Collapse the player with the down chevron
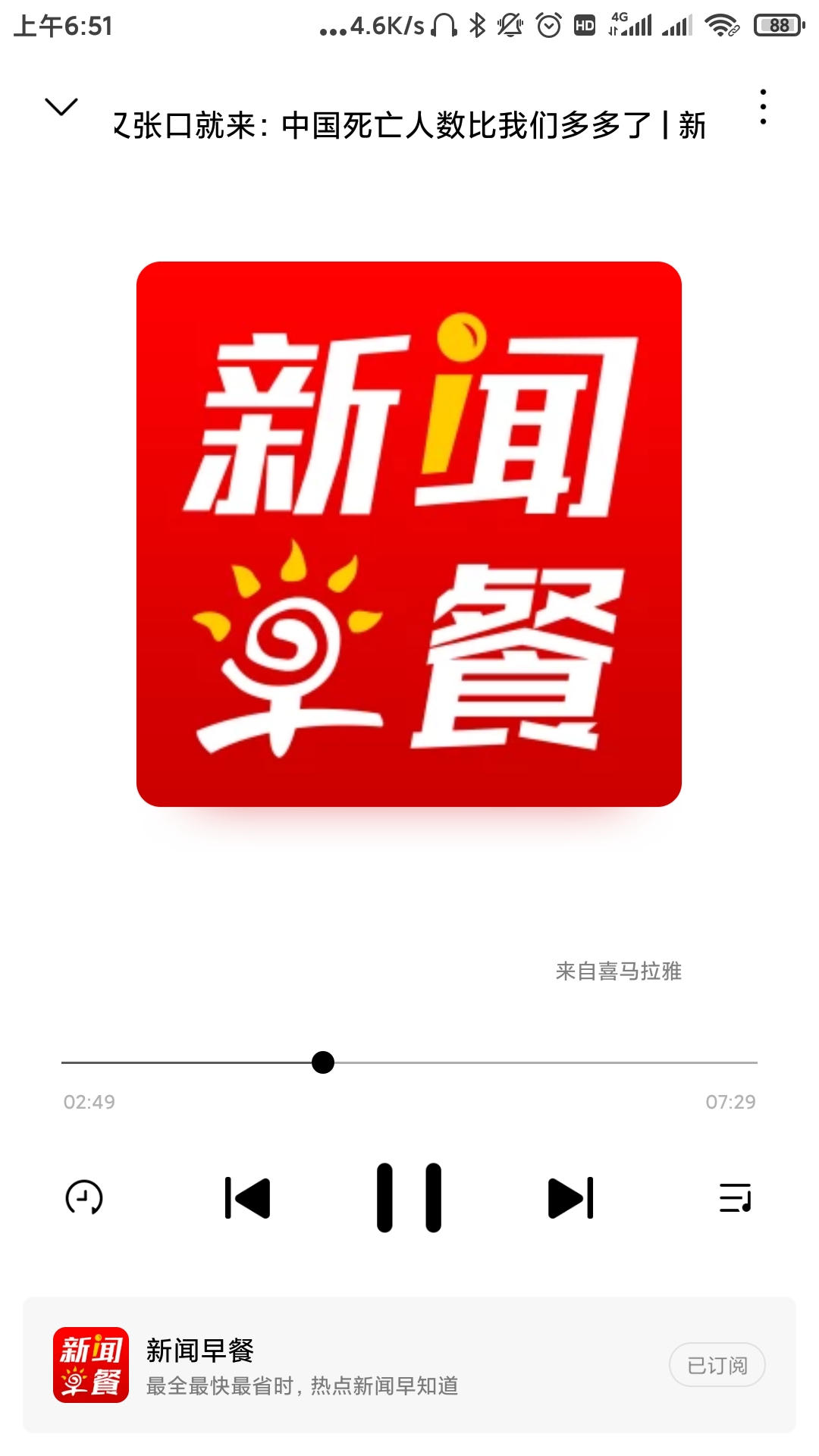This screenshot has width=819, height=1456. pos(61,107)
